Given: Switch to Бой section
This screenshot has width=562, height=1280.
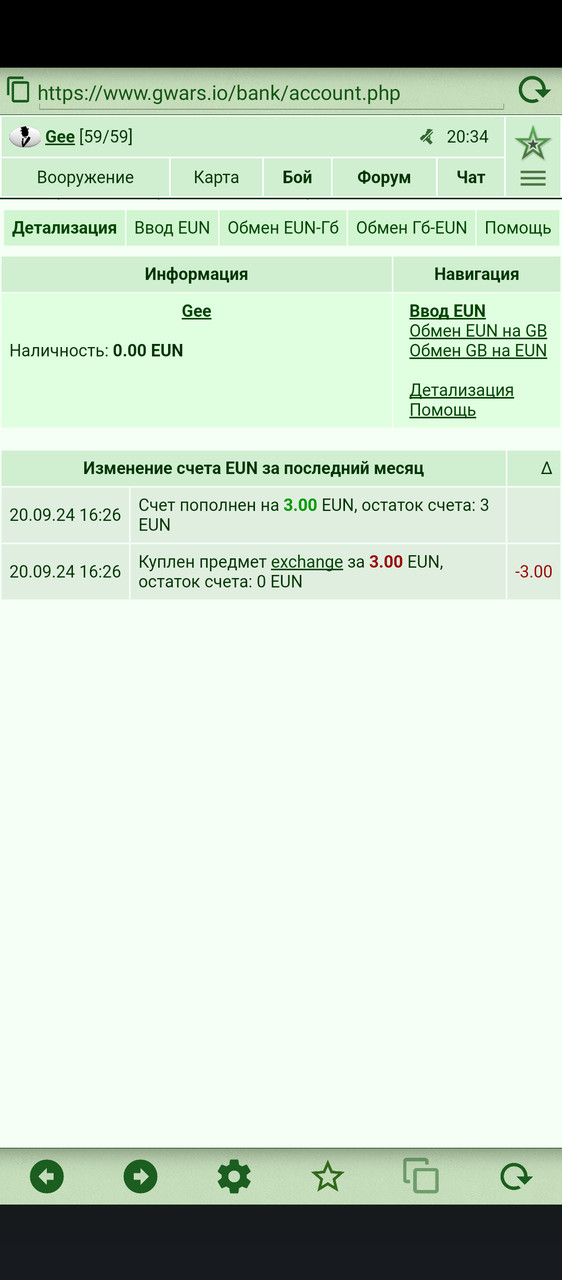Looking at the screenshot, I should coord(297,178).
